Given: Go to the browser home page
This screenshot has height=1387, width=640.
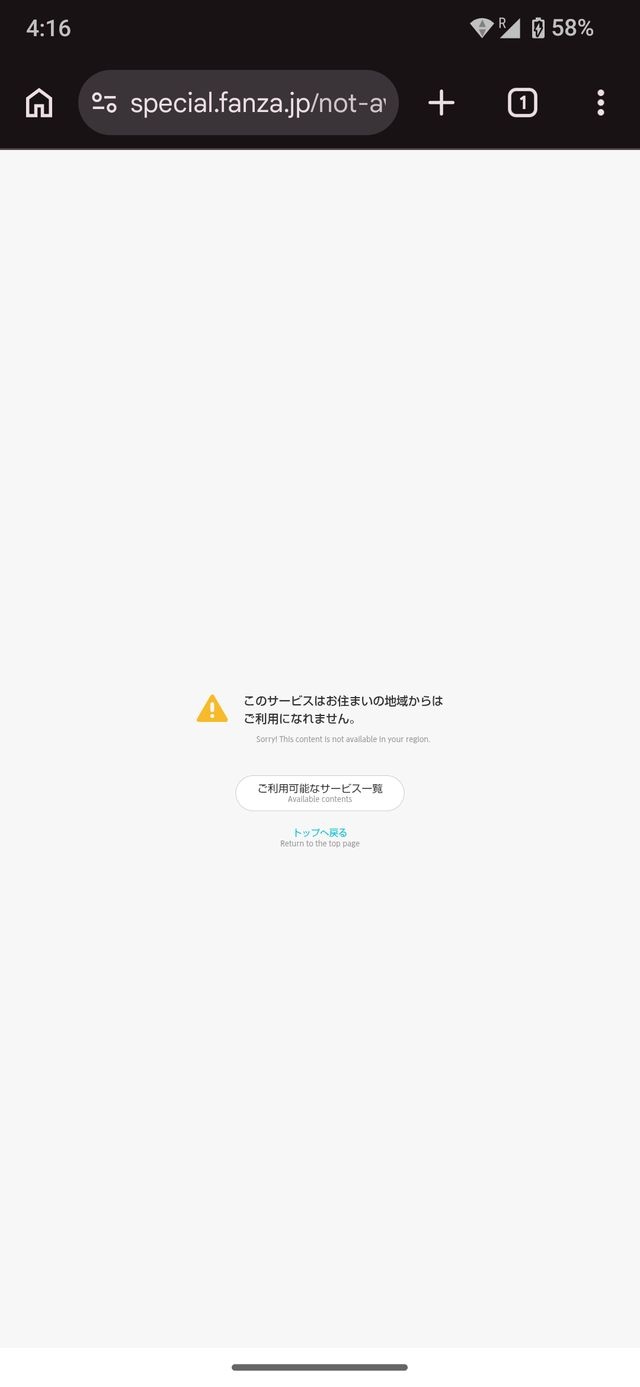Looking at the screenshot, I should pyautogui.click(x=38, y=103).
